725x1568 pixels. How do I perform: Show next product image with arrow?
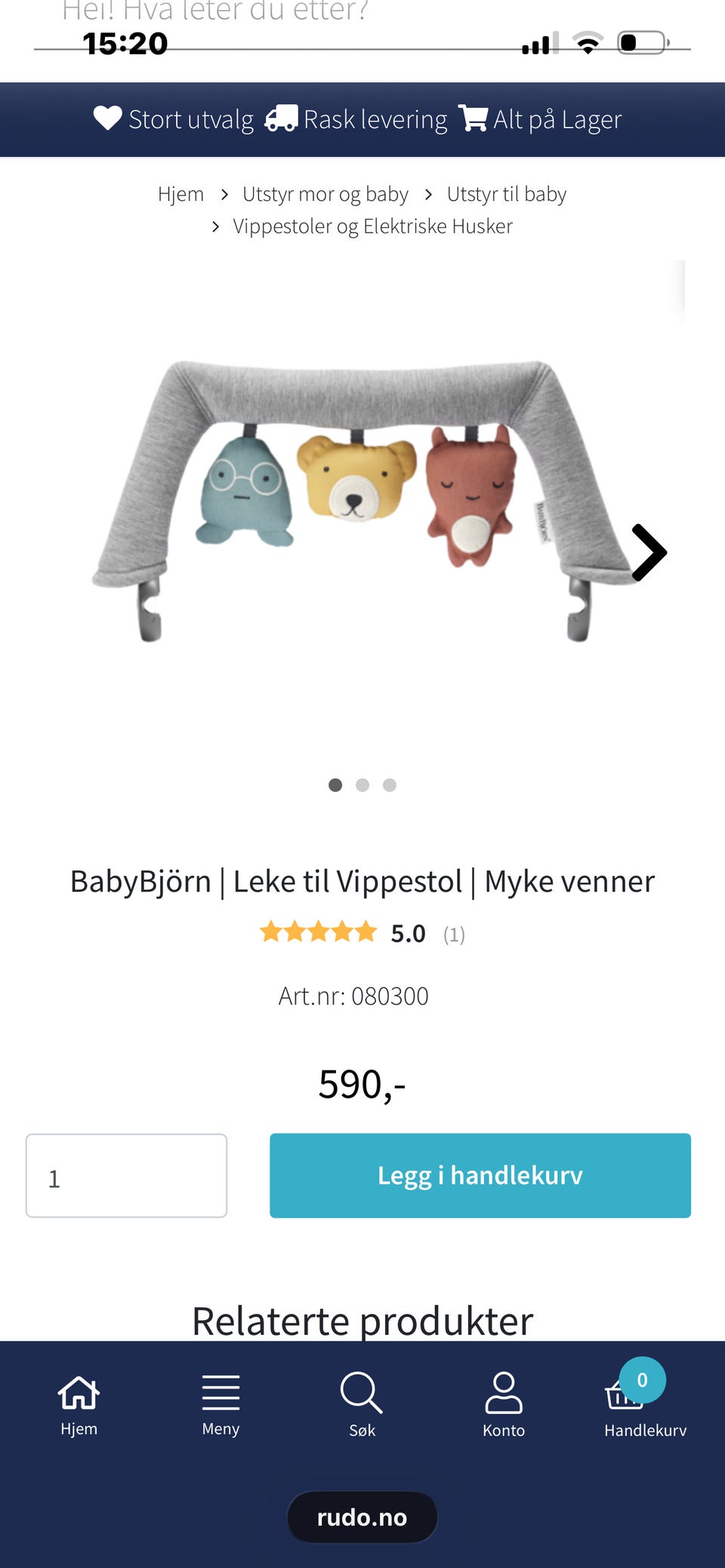pyautogui.click(x=649, y=553)
